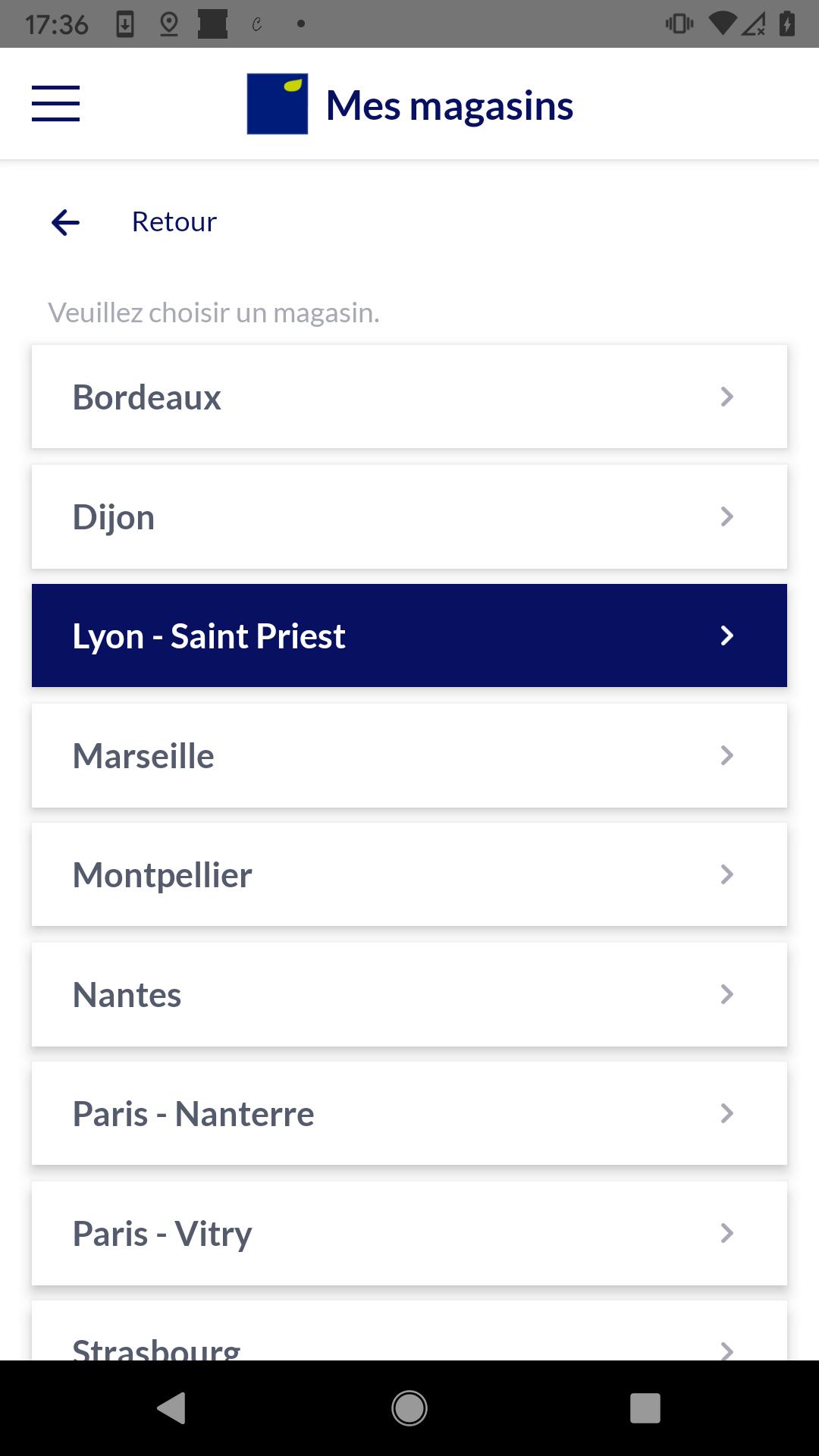This screenshot has width=819, height=1456.
Task: Tap the Nantes store row
Action: (409, 994)
